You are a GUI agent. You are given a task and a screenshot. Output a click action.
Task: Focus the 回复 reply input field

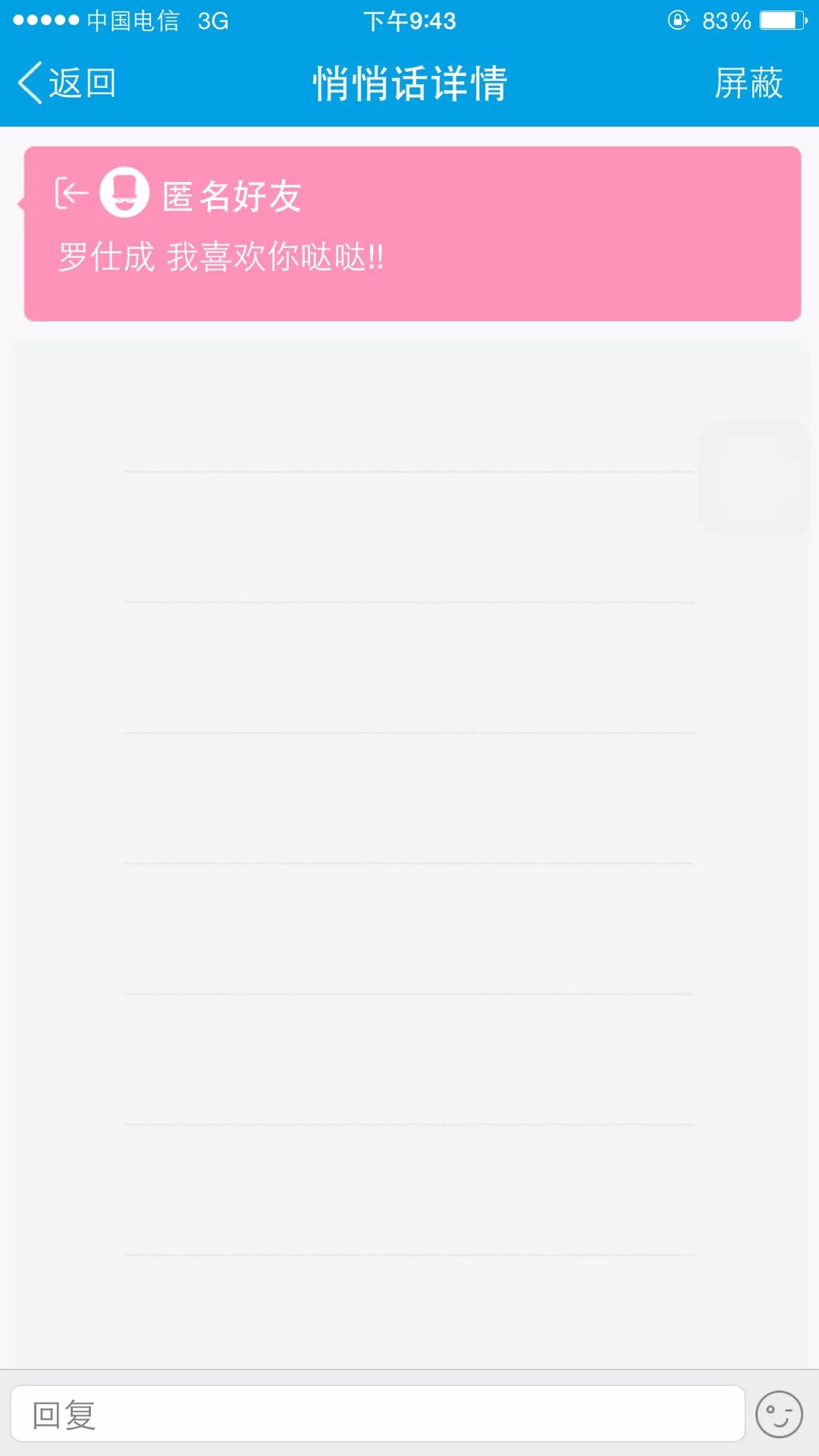tap(378, 1414)
